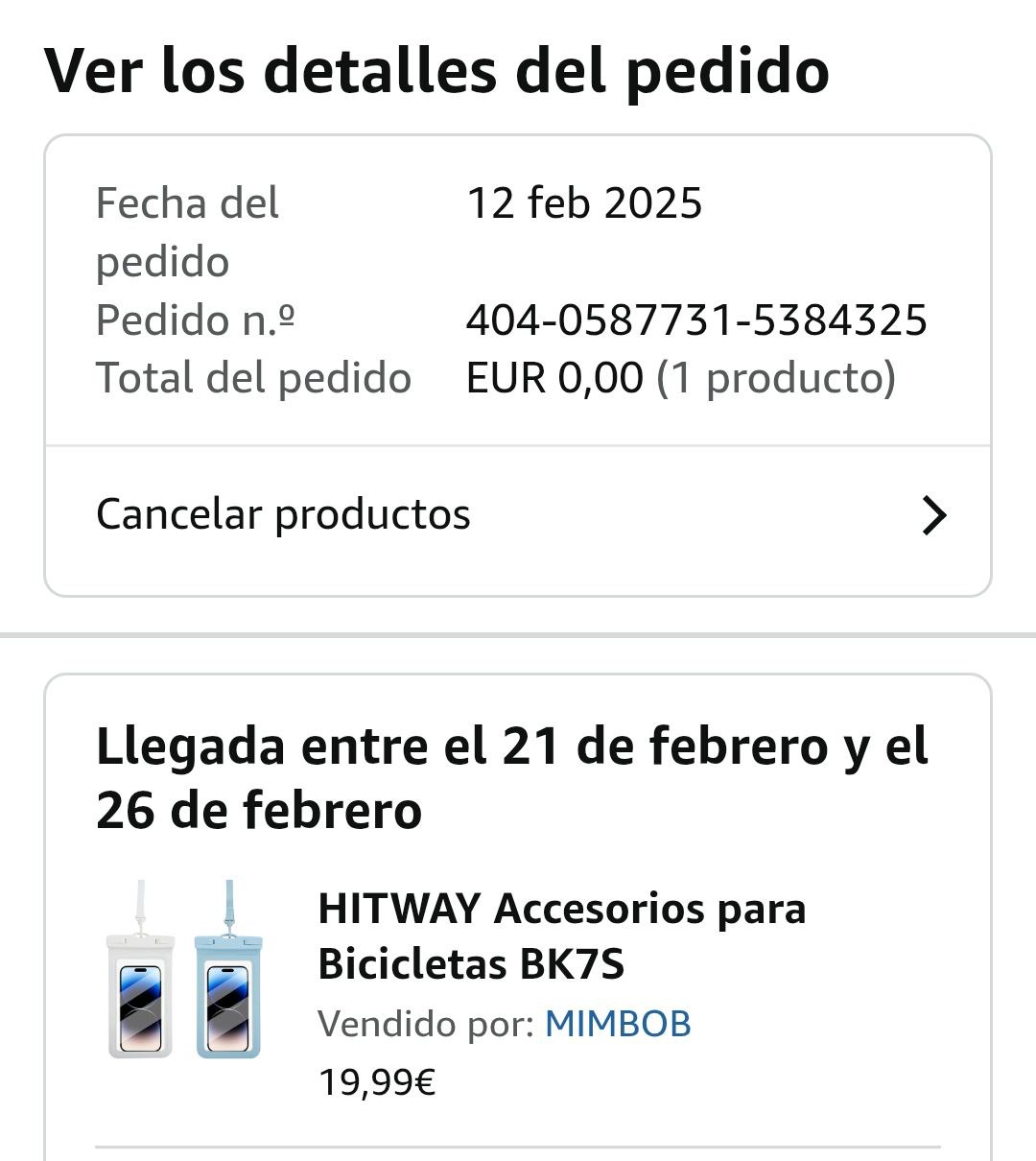Open the HITWAY Accesorios para Bicicletas product
The width and height of the screenshot is (1036, 1161).
click(561, 936)
